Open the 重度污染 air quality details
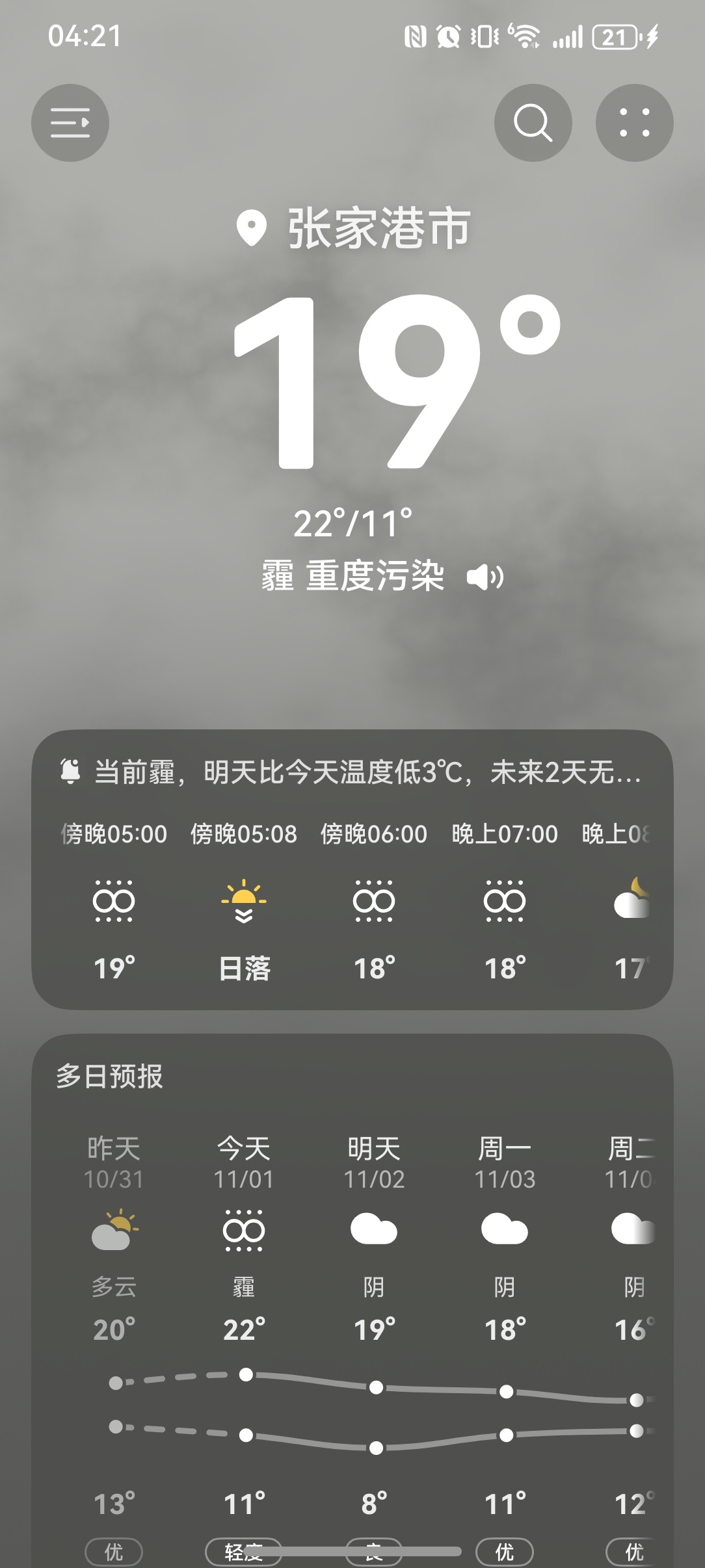 [x=375, y=576]
